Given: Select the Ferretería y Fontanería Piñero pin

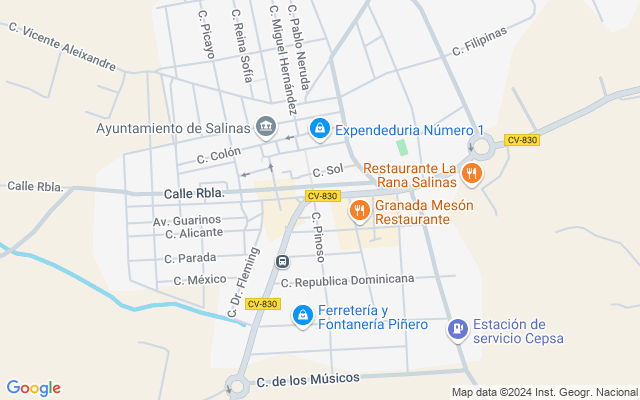Looking at the screenshot, I should [303, 316].
